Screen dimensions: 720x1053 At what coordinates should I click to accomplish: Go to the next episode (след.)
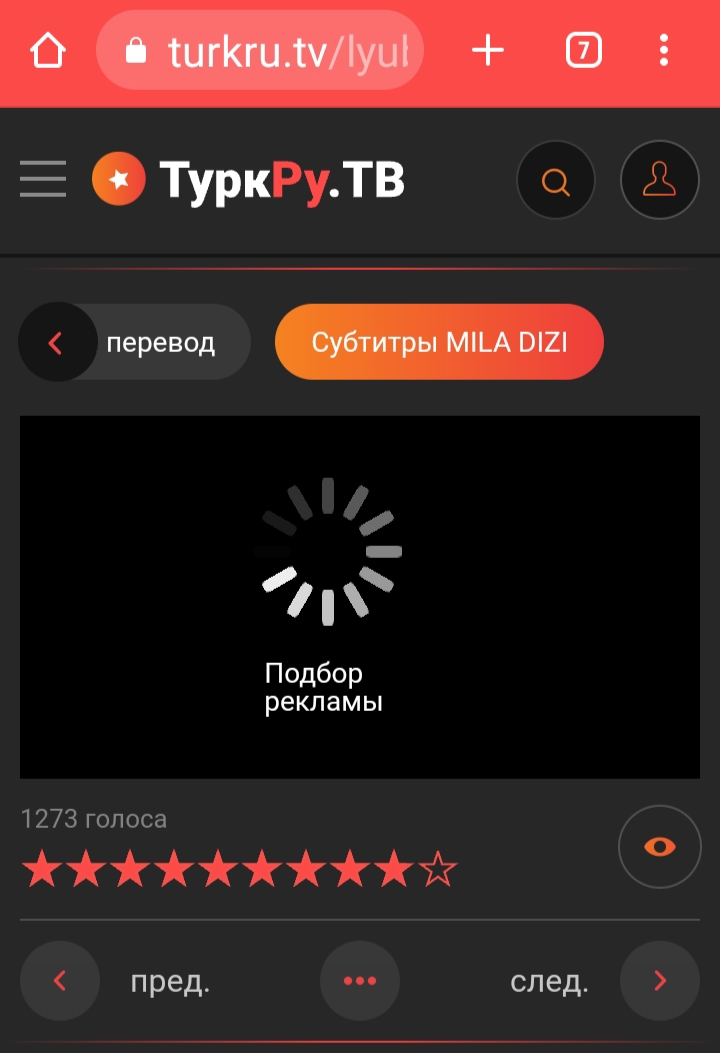click(659, 981)
